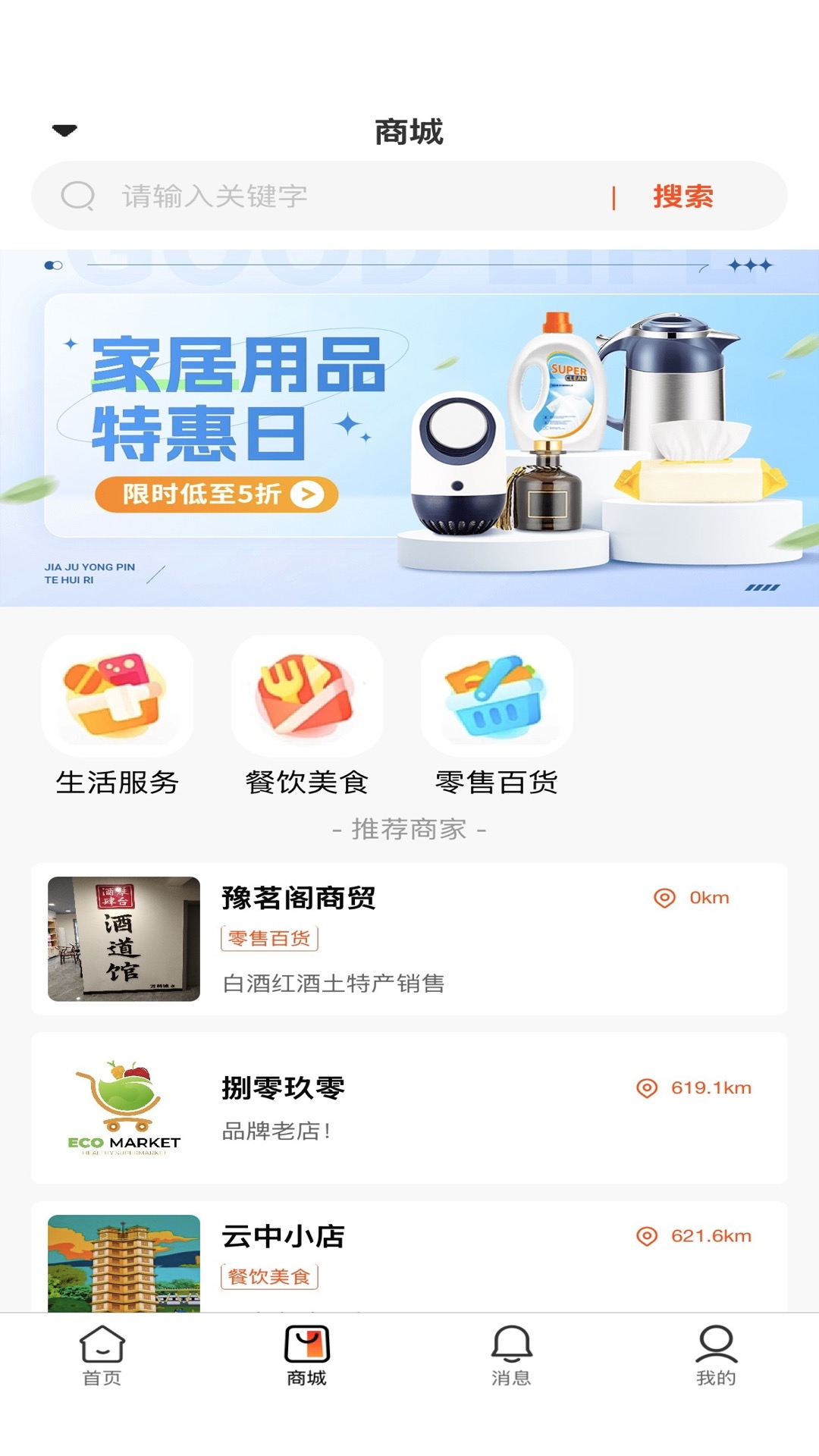The height and width of the screenshot is (1456, 819).
Task: Click the location pin icon next to 0km
Action: pyautogui.click(x=664, y=897)
